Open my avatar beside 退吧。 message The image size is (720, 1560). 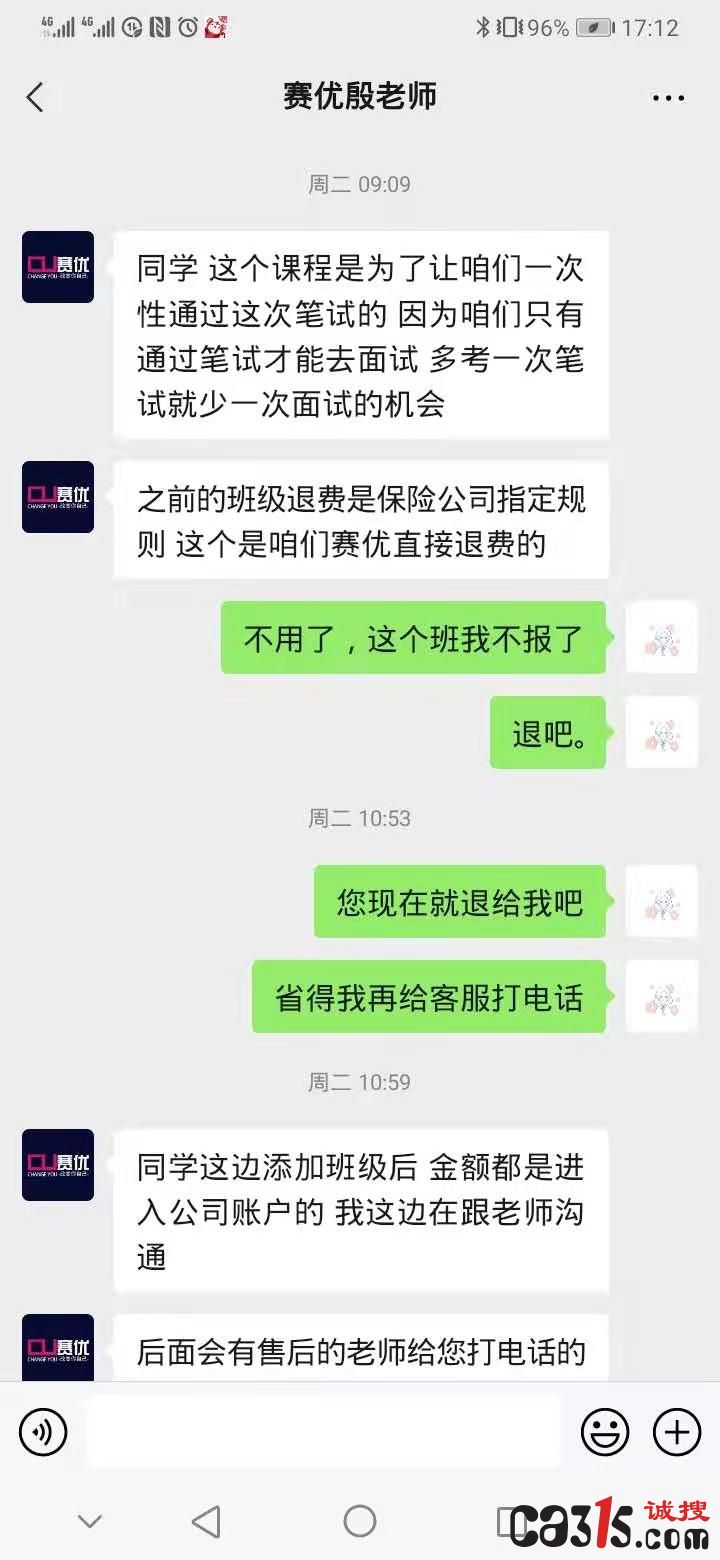point(661,732)
